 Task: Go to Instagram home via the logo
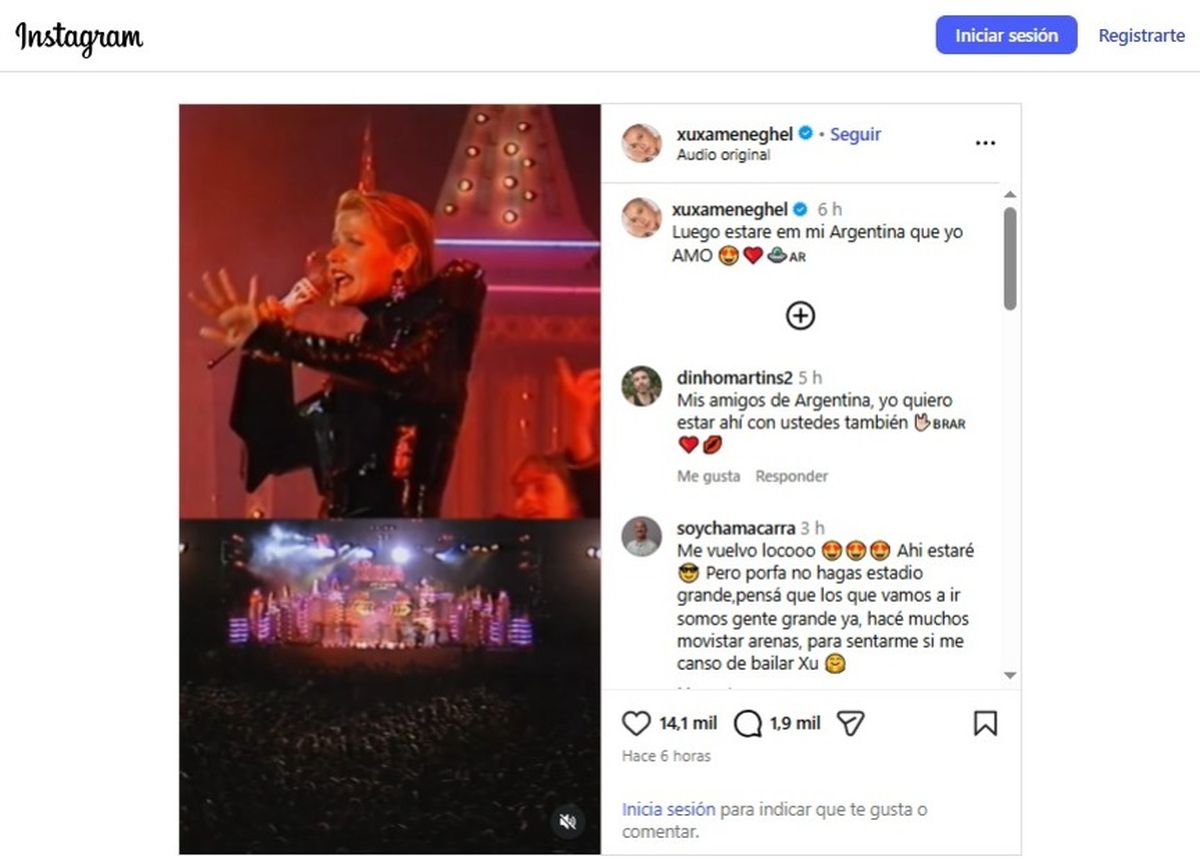80,37
